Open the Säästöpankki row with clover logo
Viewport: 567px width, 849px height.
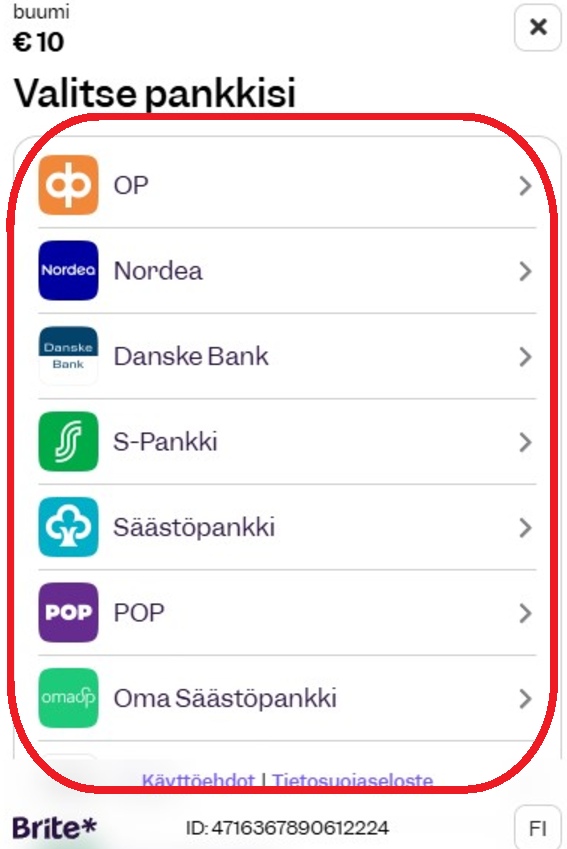[x=287, y=527]
